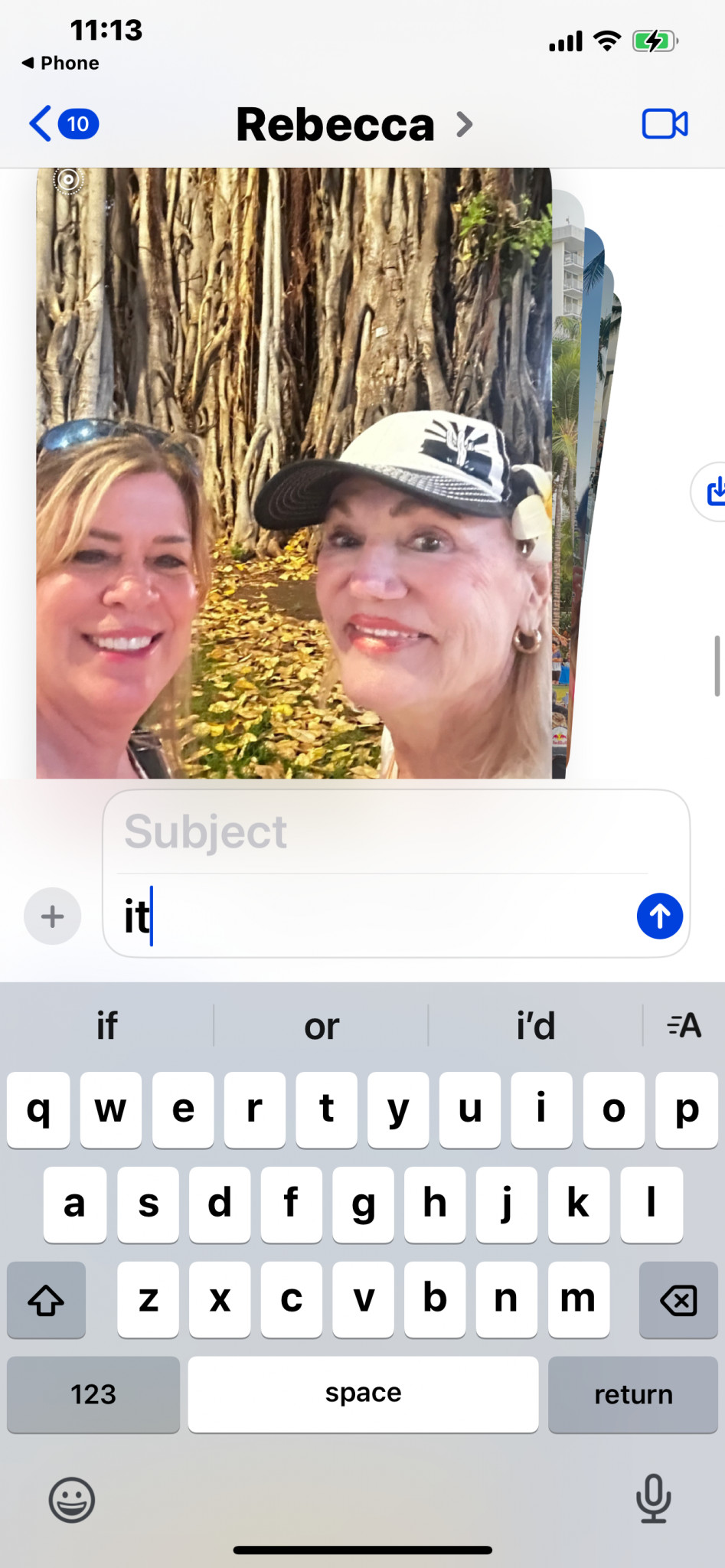
Task: Choose the "i'd" word suggestion
Action: click(535, 1026)
